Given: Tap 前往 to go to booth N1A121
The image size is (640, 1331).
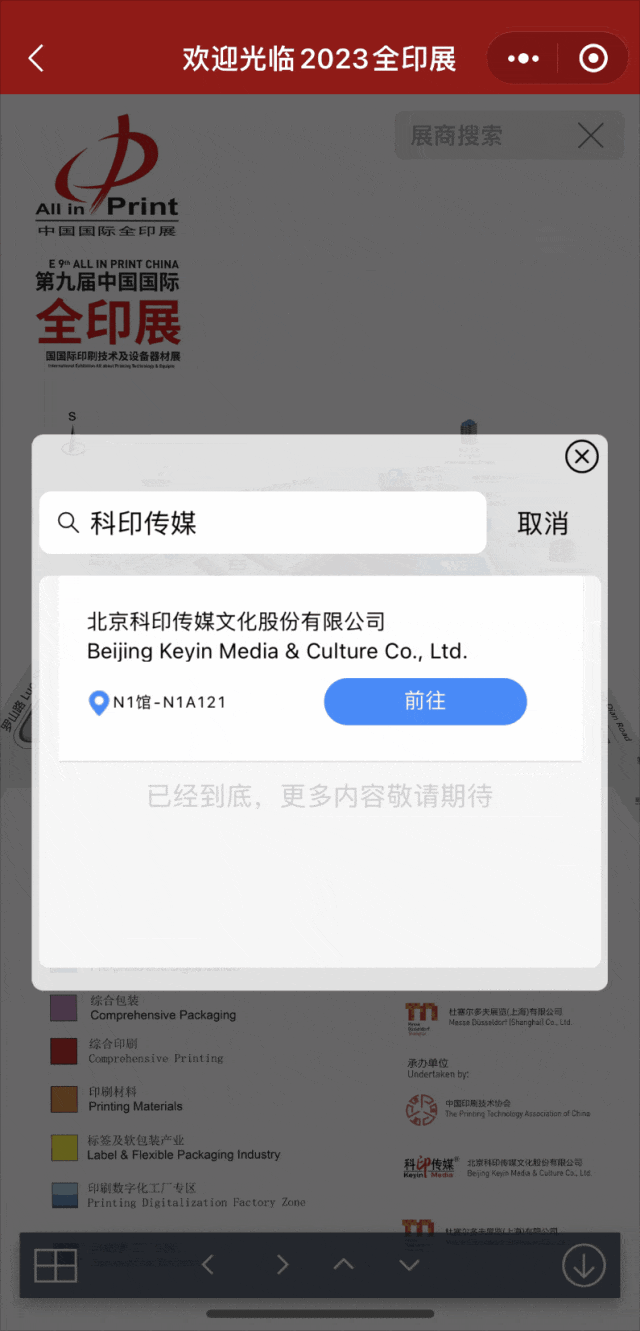Looking at the screenshot, I should tap(425, 701).
